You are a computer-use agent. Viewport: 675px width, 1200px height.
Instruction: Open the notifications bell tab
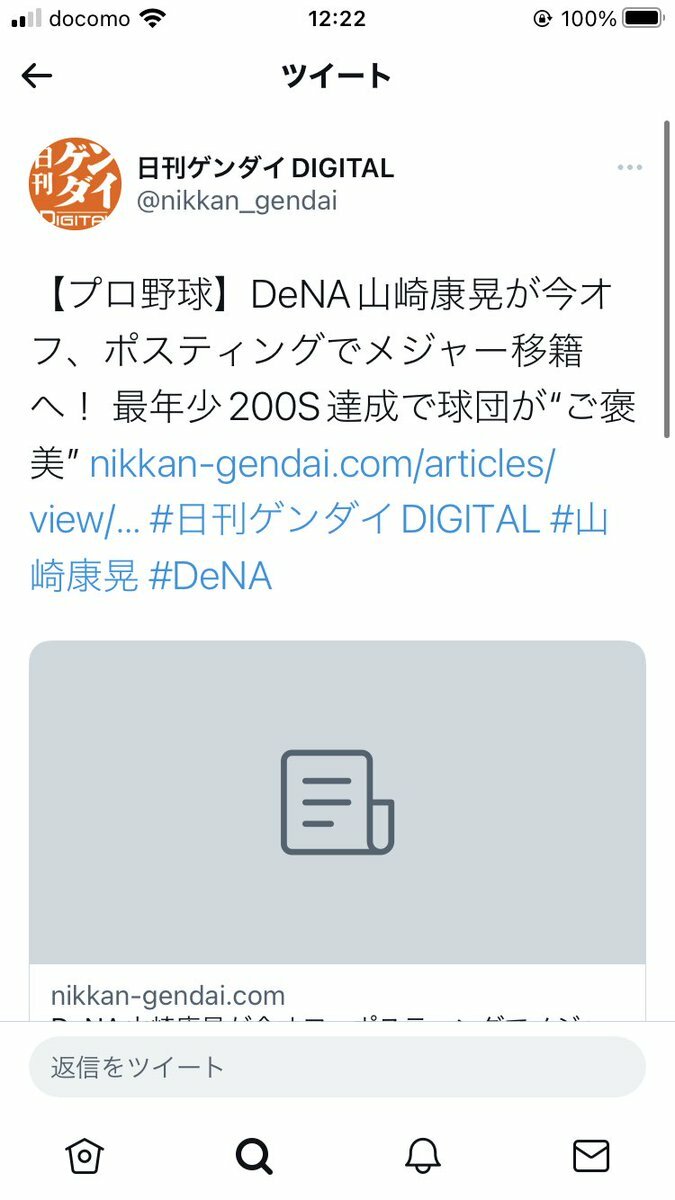point(422,1156)
